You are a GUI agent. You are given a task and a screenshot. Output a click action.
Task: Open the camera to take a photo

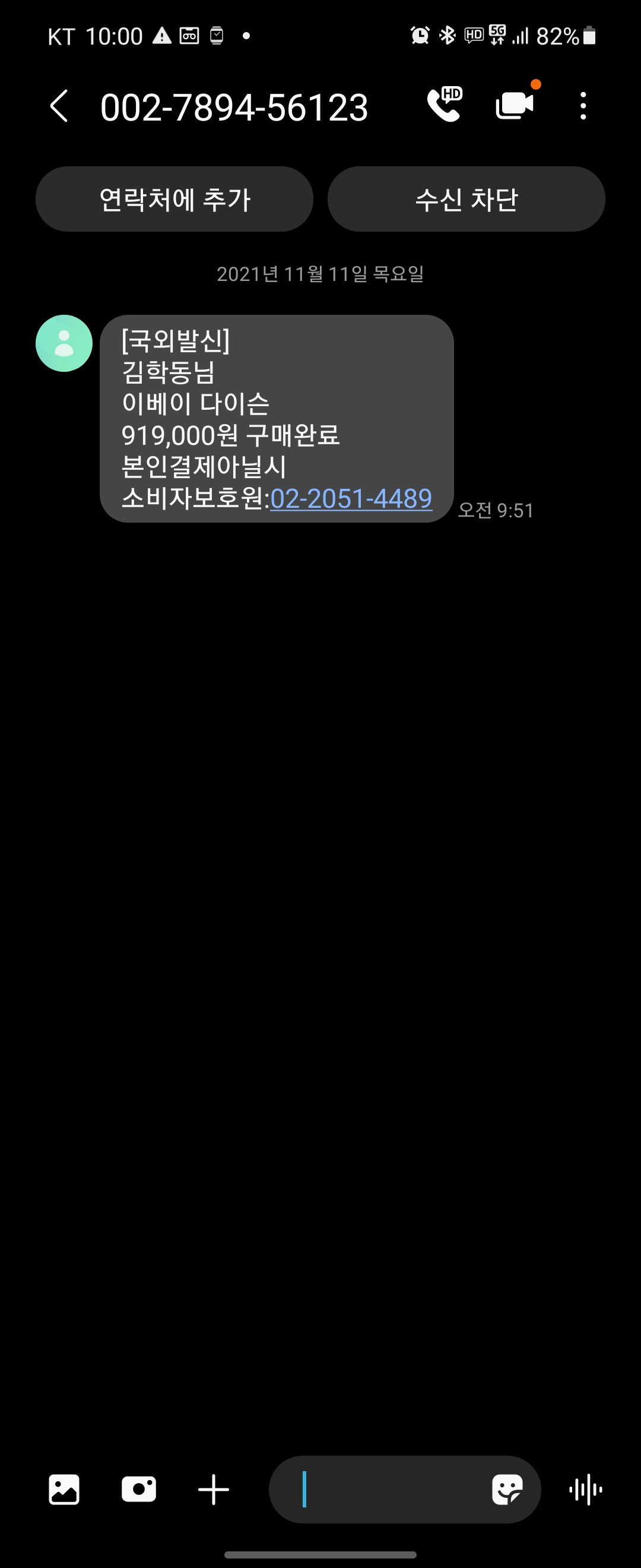click(x=139, y=1490)
